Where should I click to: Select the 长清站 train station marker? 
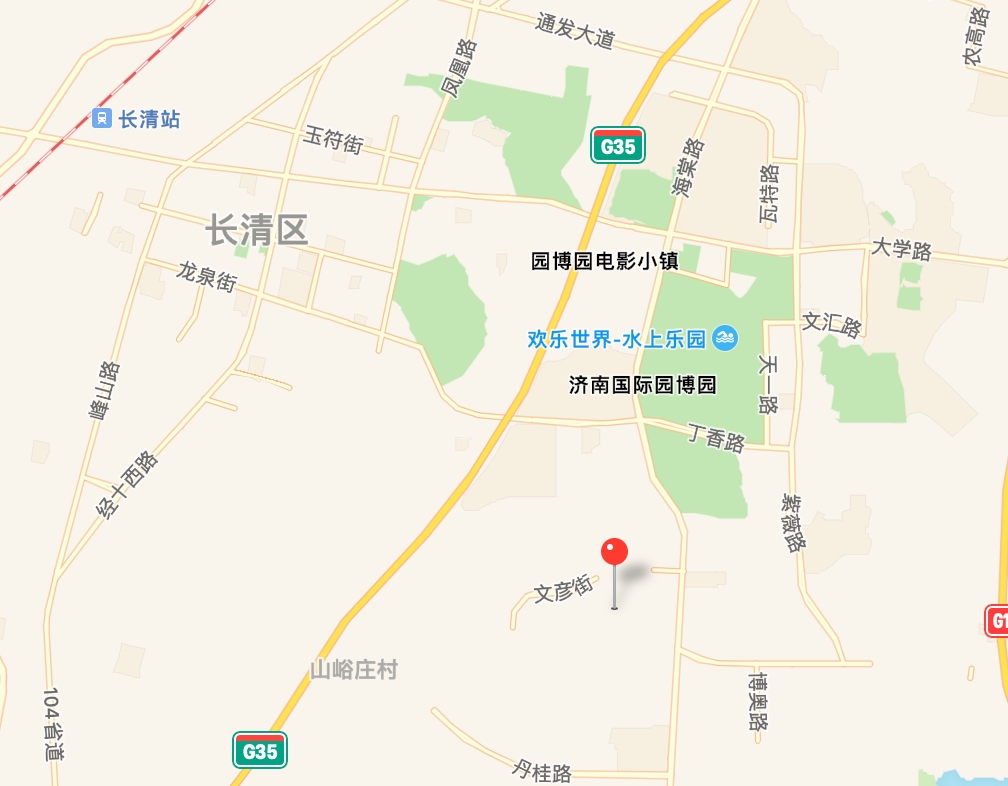(102, 119)
